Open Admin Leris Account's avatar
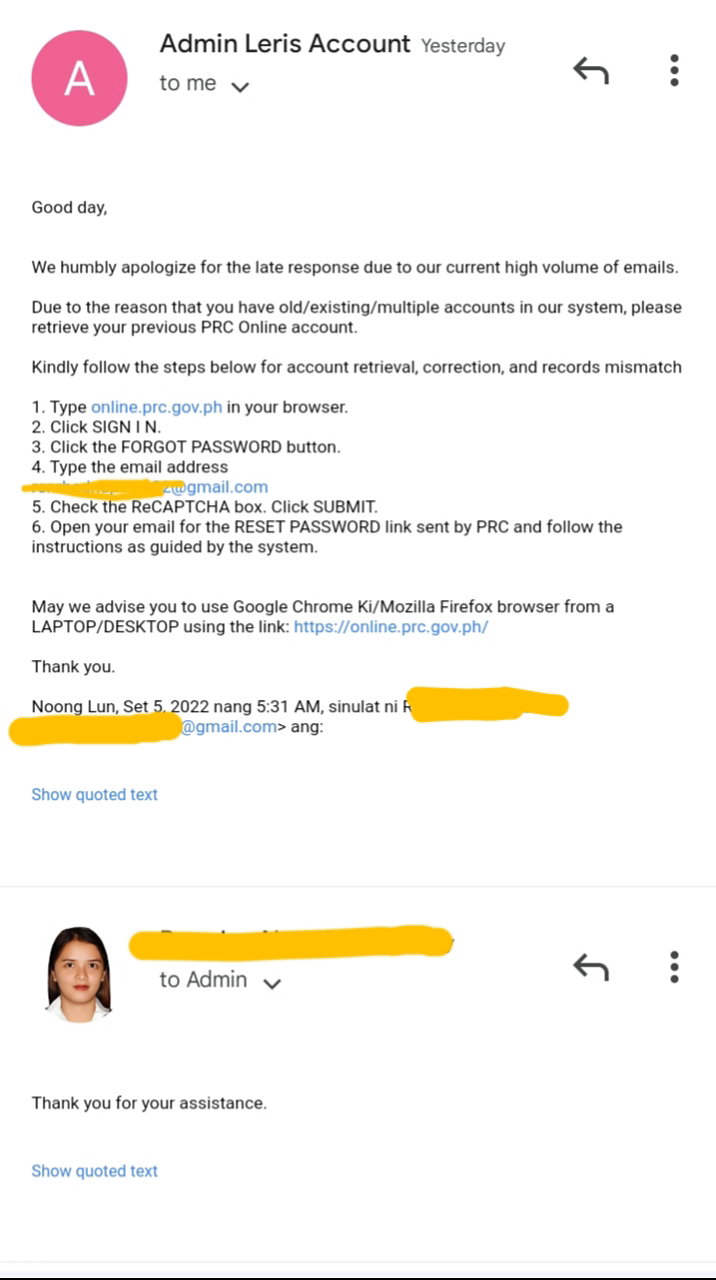The height and width of the screenshot is (1280, 716). click(x=79, y=78)
